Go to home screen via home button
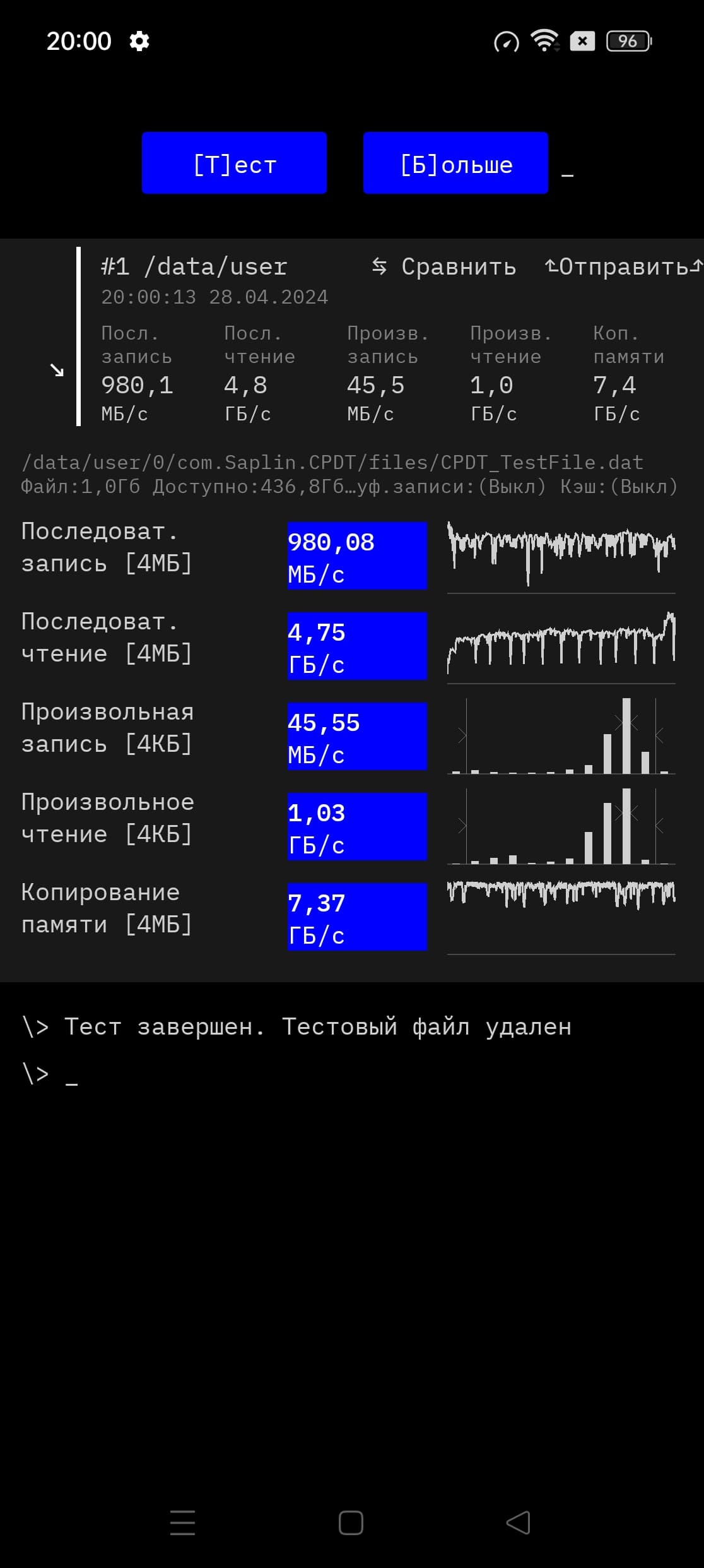 pyautogui.click(x=351, y=1523)
